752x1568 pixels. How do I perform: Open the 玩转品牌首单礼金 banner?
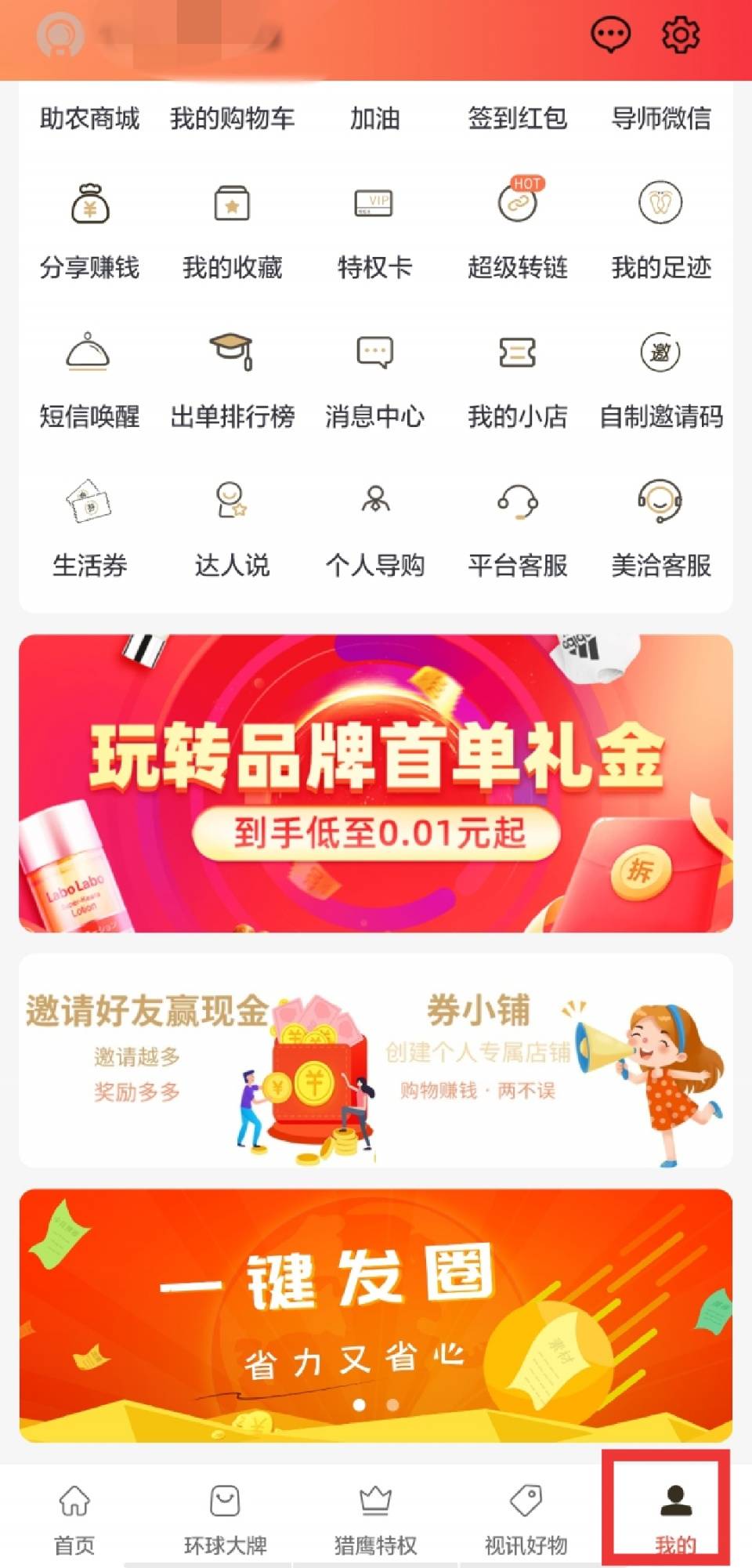coord(376,783)
